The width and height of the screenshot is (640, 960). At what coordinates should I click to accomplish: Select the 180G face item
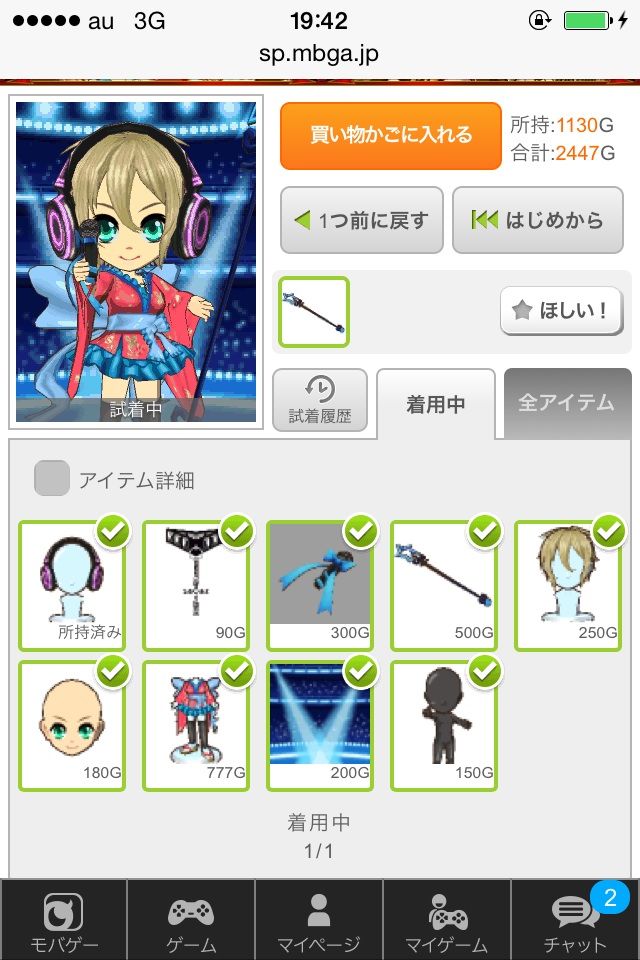click(72, 725)
